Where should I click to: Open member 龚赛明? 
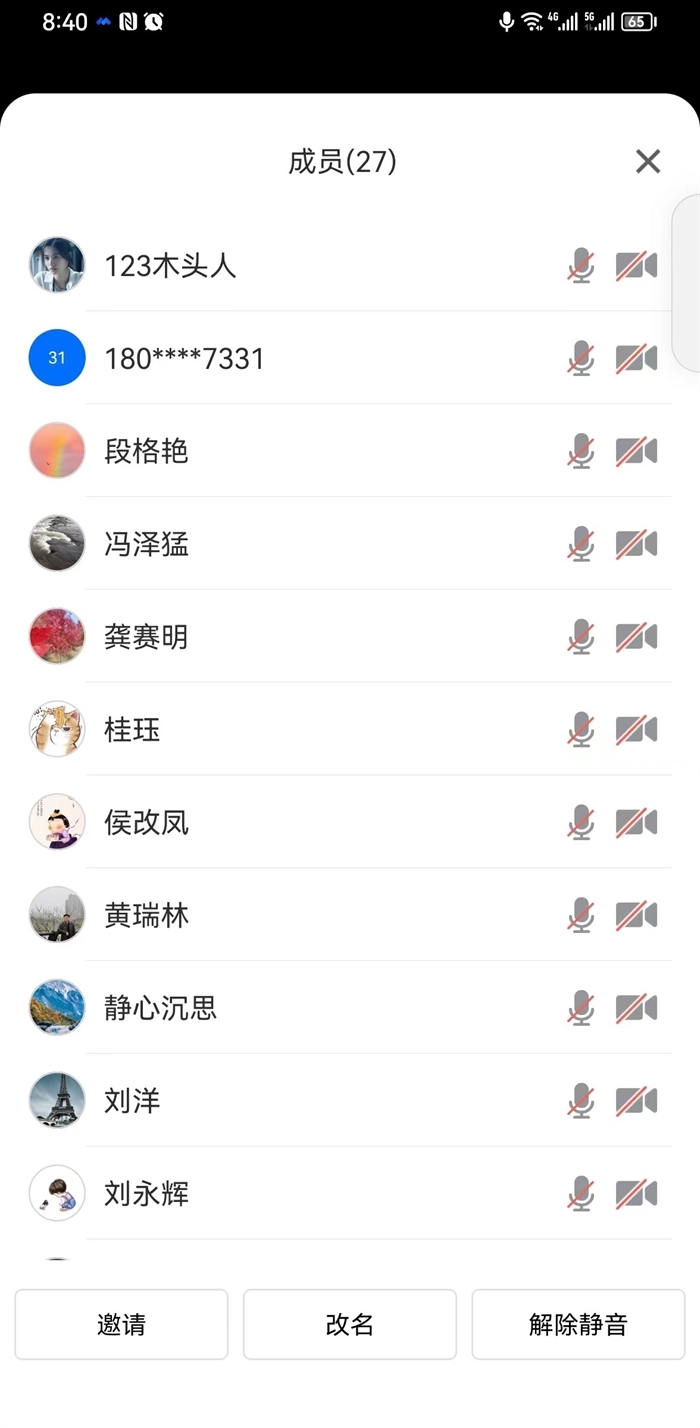point(147,637)
